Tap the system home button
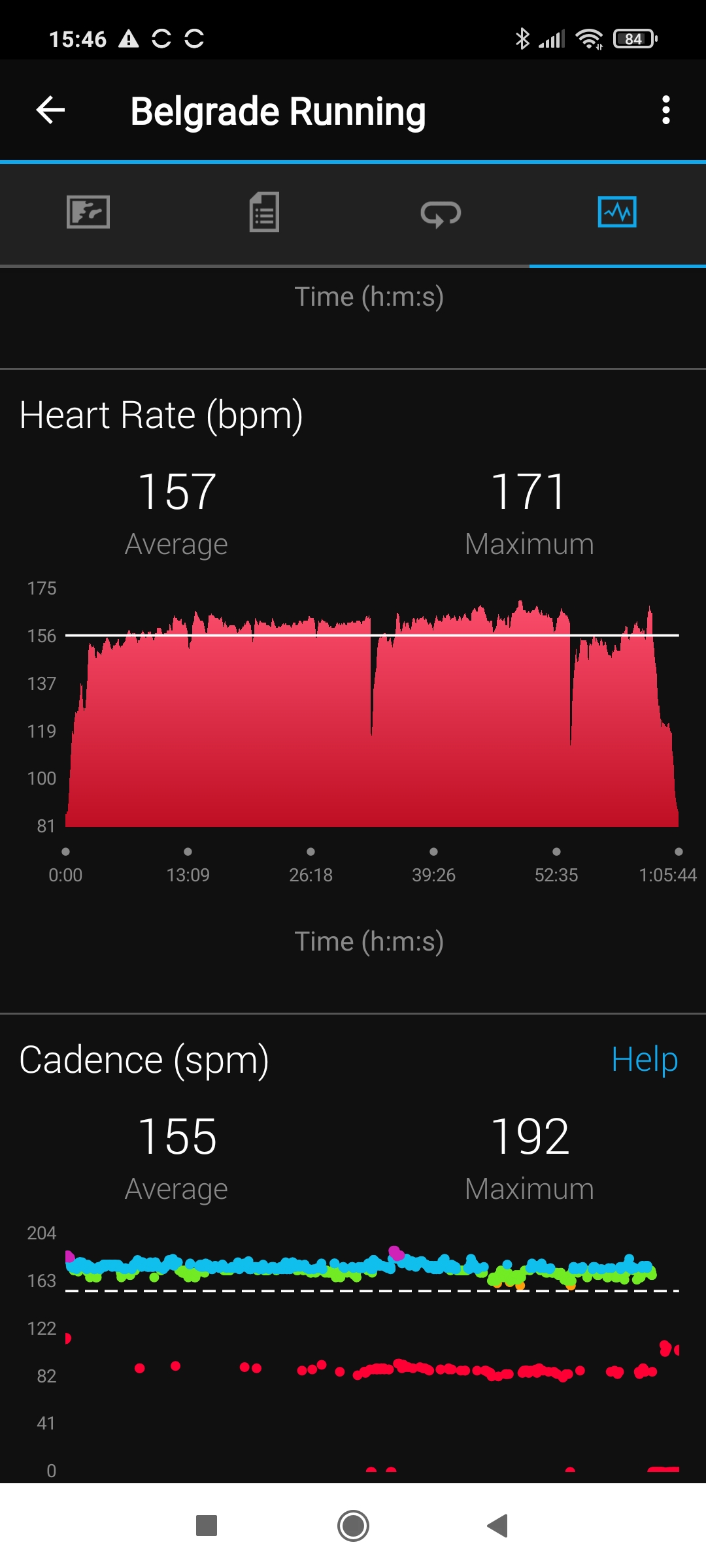The height and width of the screenshot is (1568, 706). 353,1526
